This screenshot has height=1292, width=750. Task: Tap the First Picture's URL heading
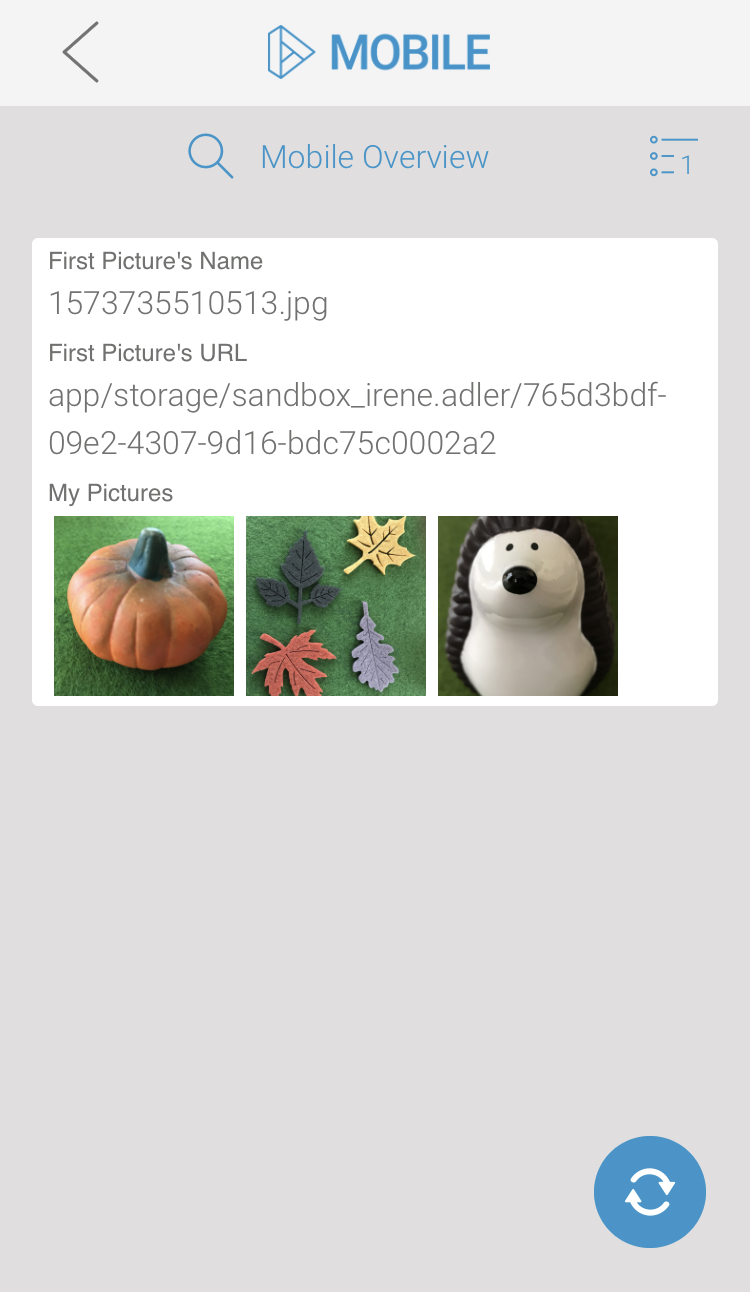(147, 353)
